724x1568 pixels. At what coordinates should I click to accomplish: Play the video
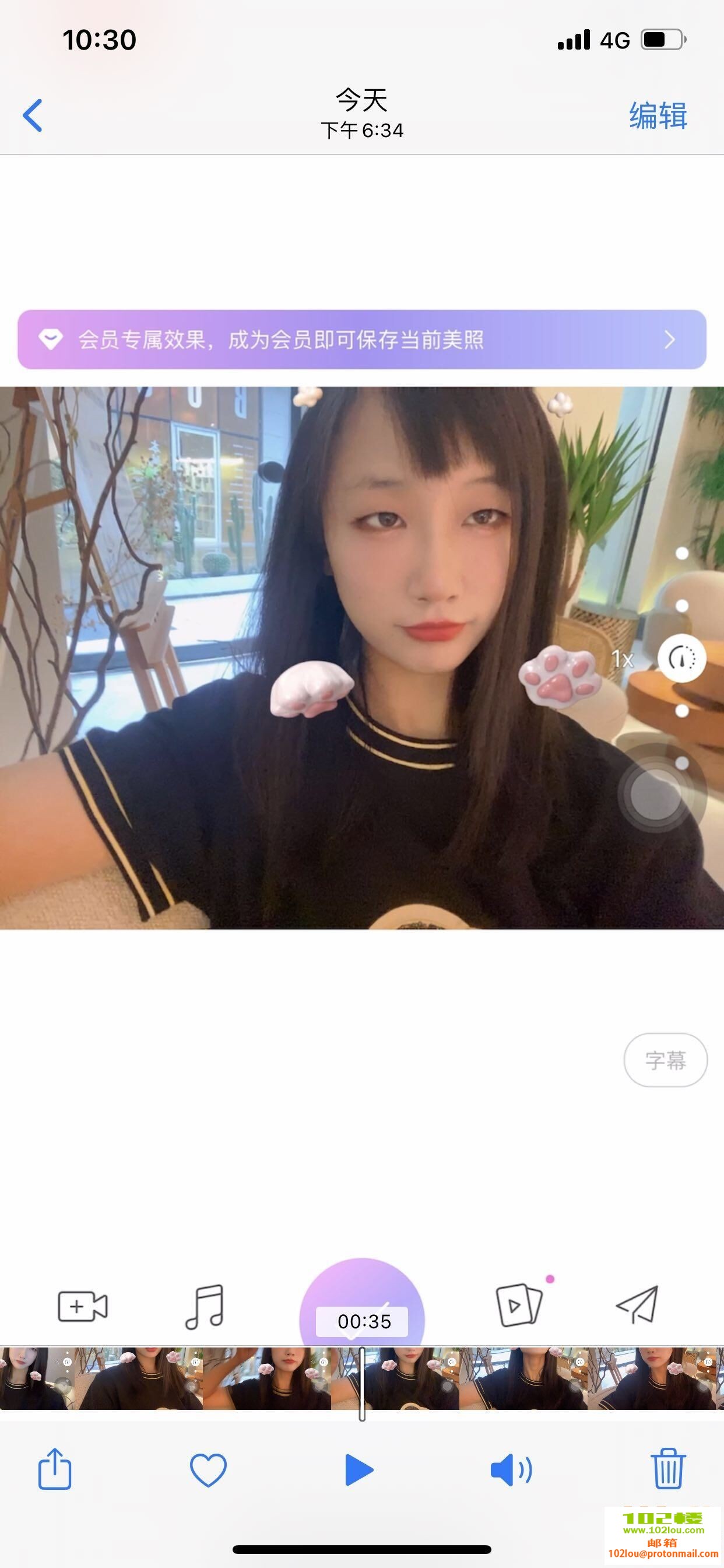click(x=359, y=1469)
